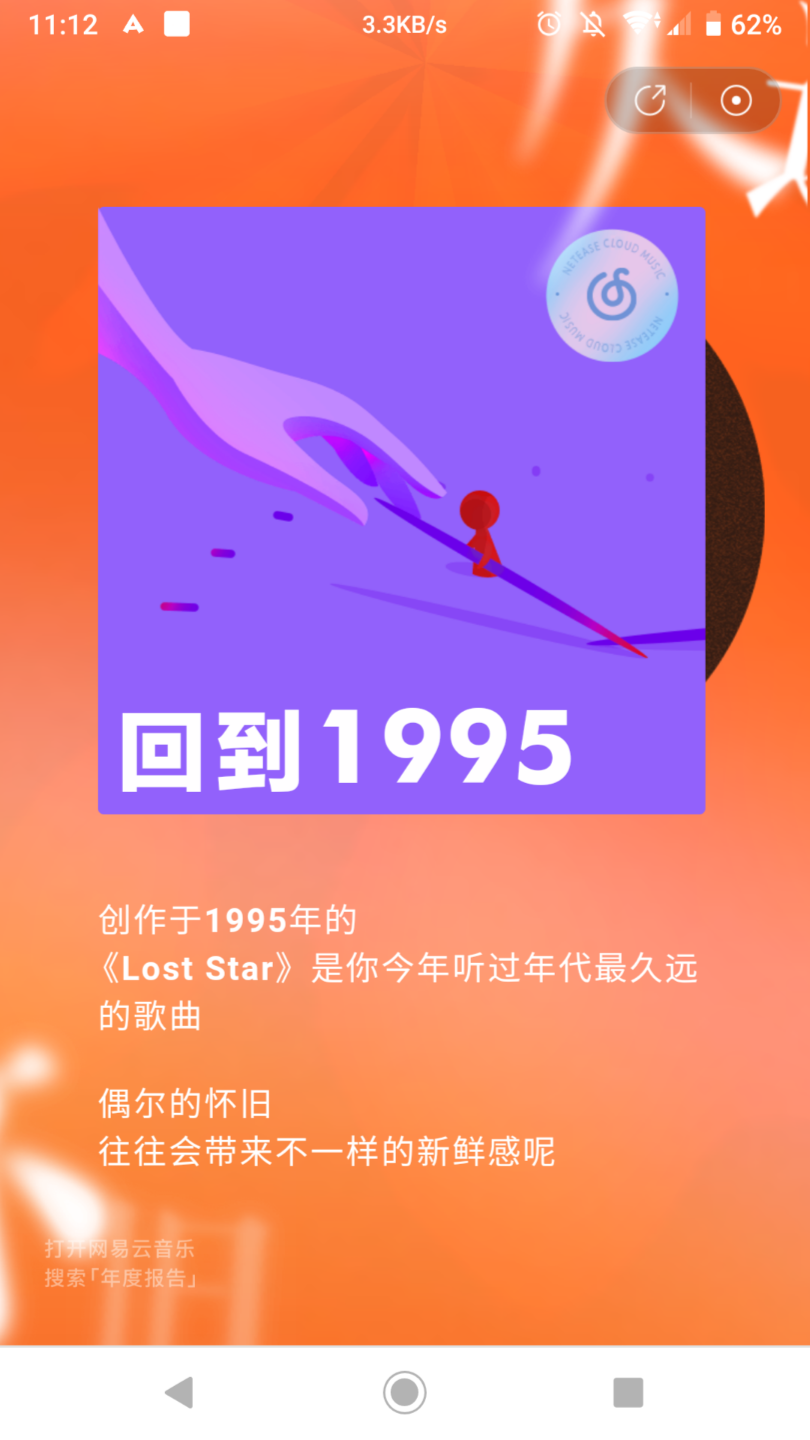Tap the Wi-Fi signal status icon
The image size is (810, 1440).
coord(640,23)
